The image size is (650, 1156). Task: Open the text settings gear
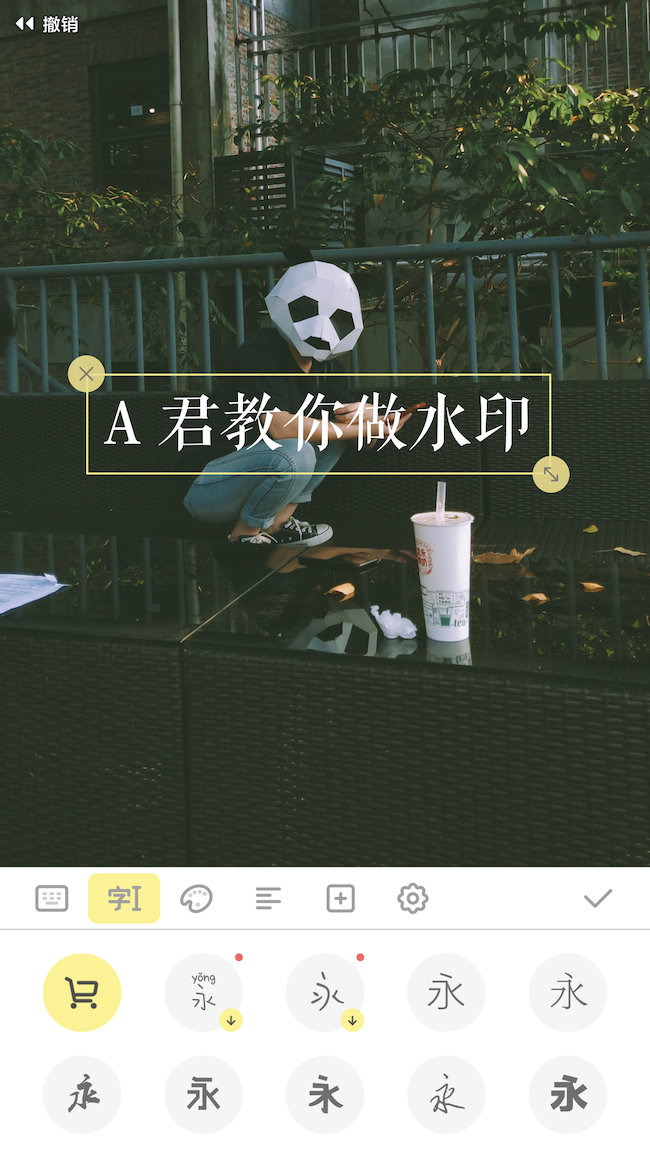412,898
